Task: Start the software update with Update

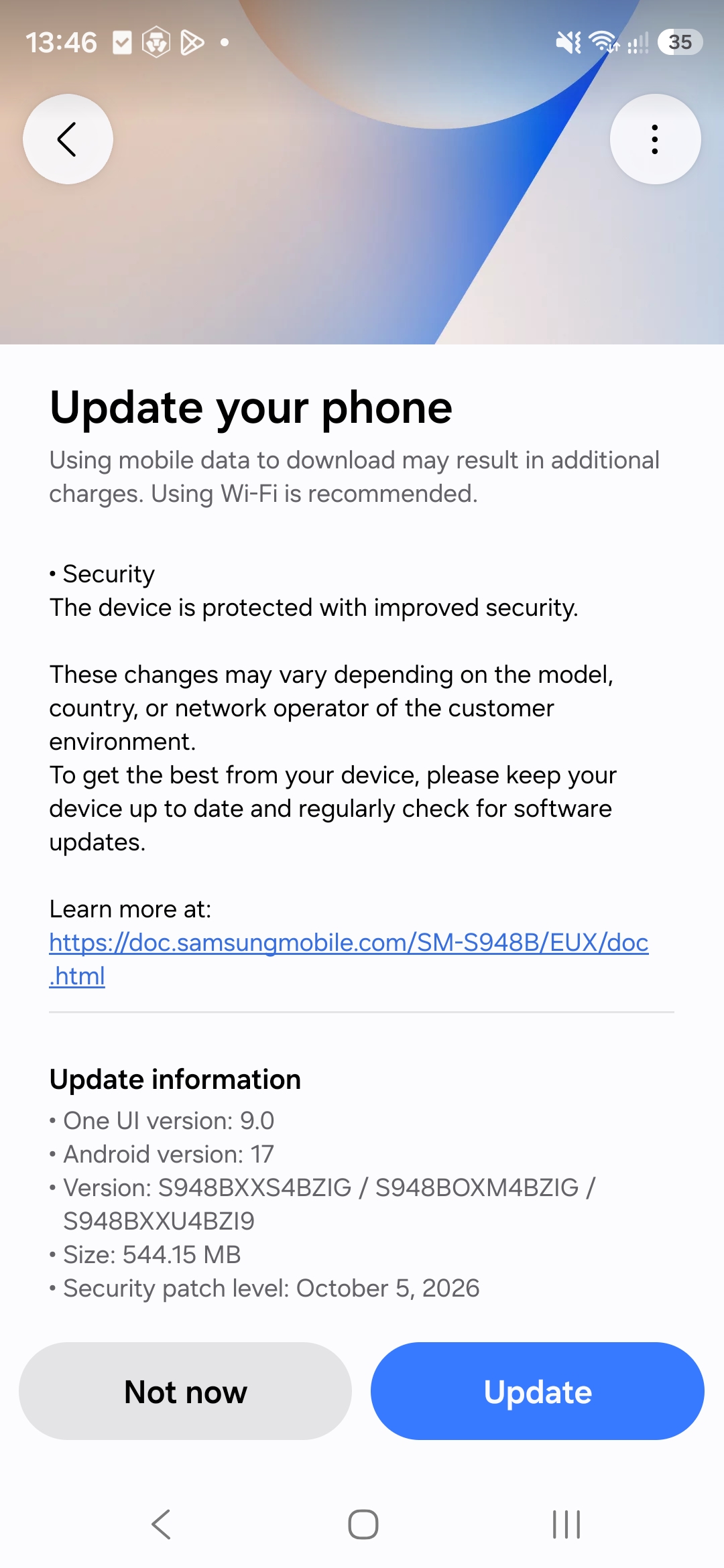Action: (538, 1391)
